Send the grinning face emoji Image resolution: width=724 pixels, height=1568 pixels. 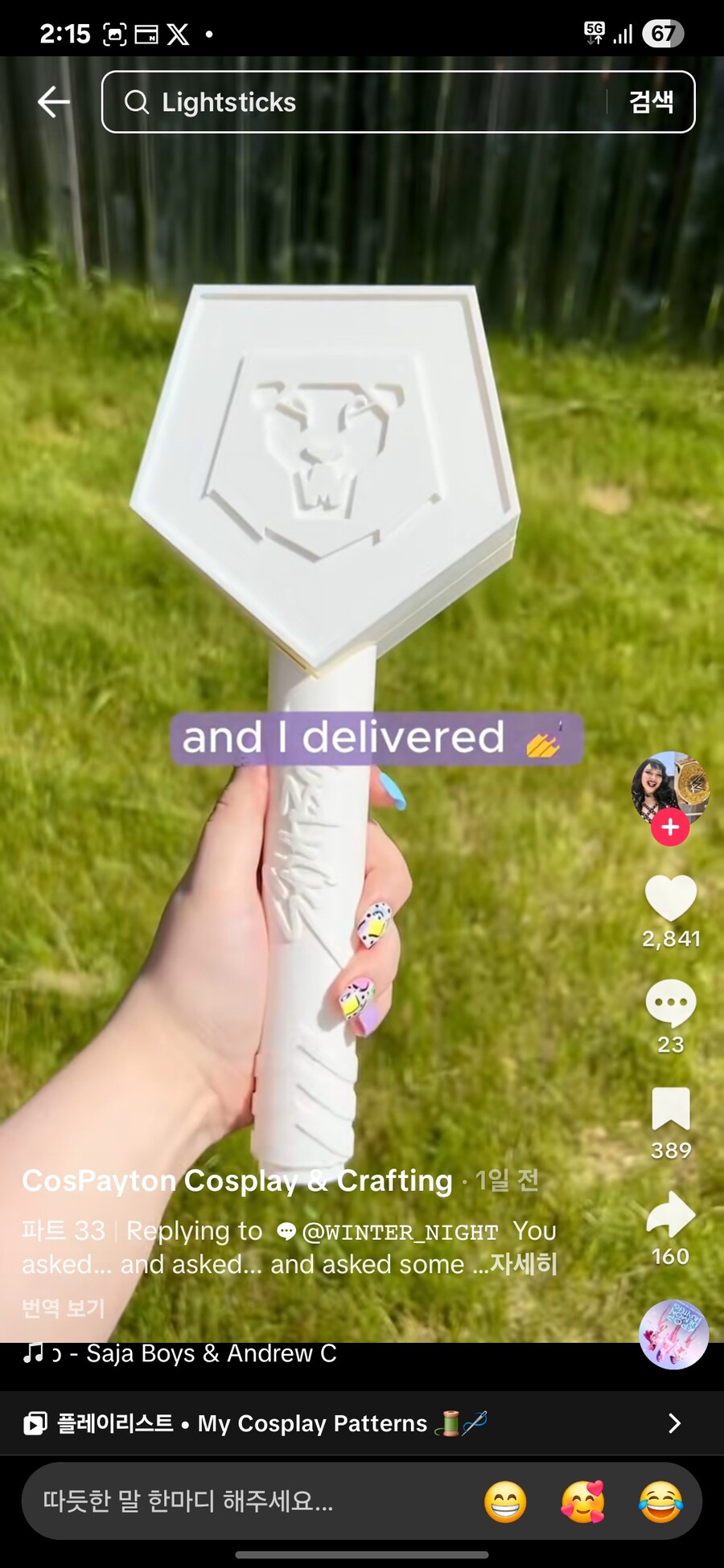[505, 1501]
